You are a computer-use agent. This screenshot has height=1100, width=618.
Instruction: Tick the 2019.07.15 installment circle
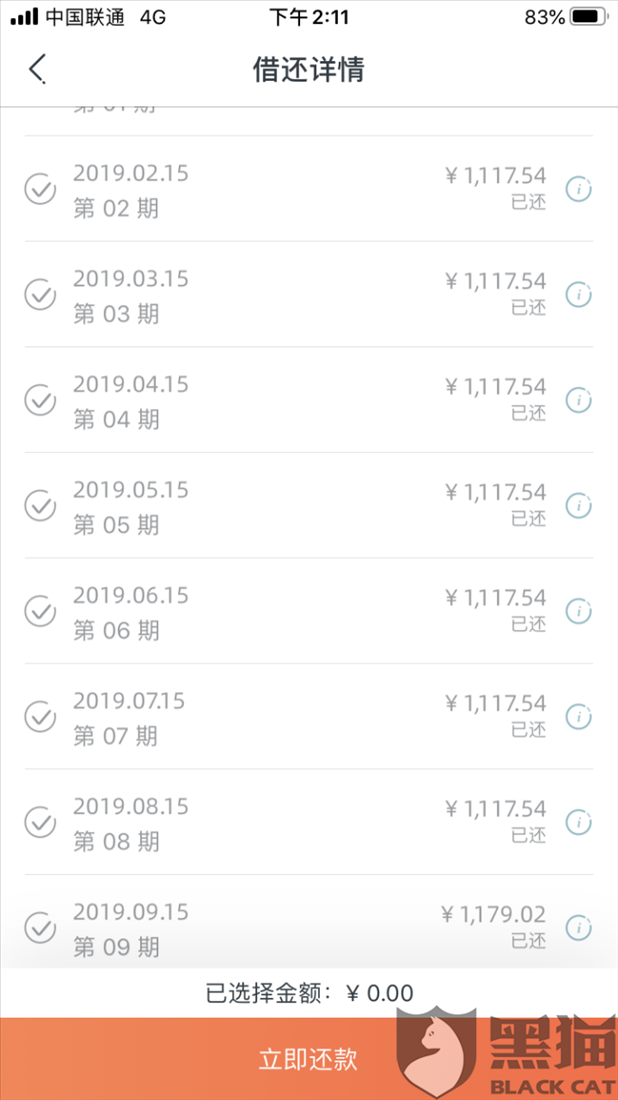[x=40, y=717]
